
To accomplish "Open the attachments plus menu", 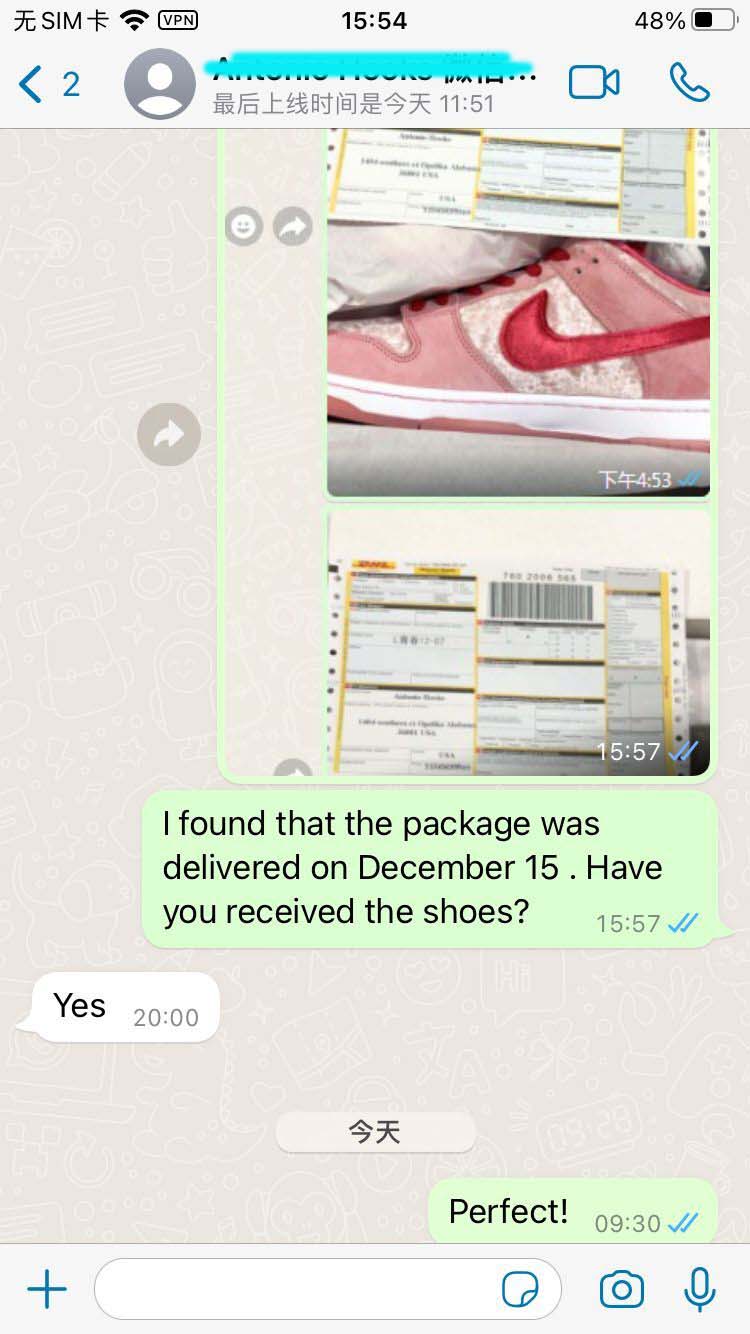I will point(47,1290).
